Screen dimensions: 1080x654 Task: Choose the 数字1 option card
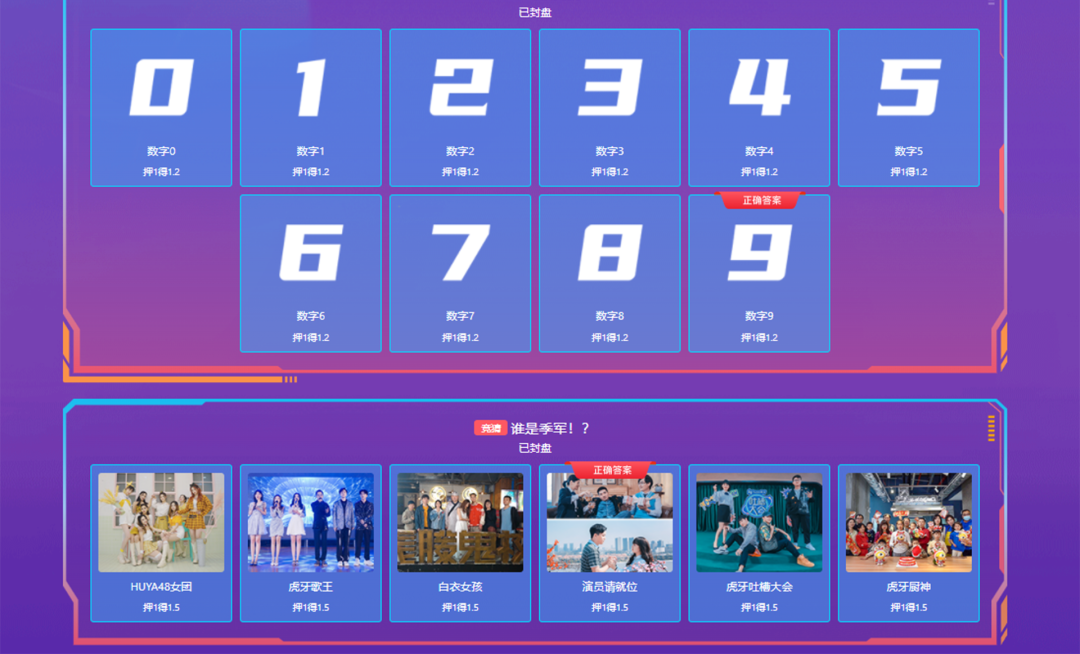click(310, 107)
